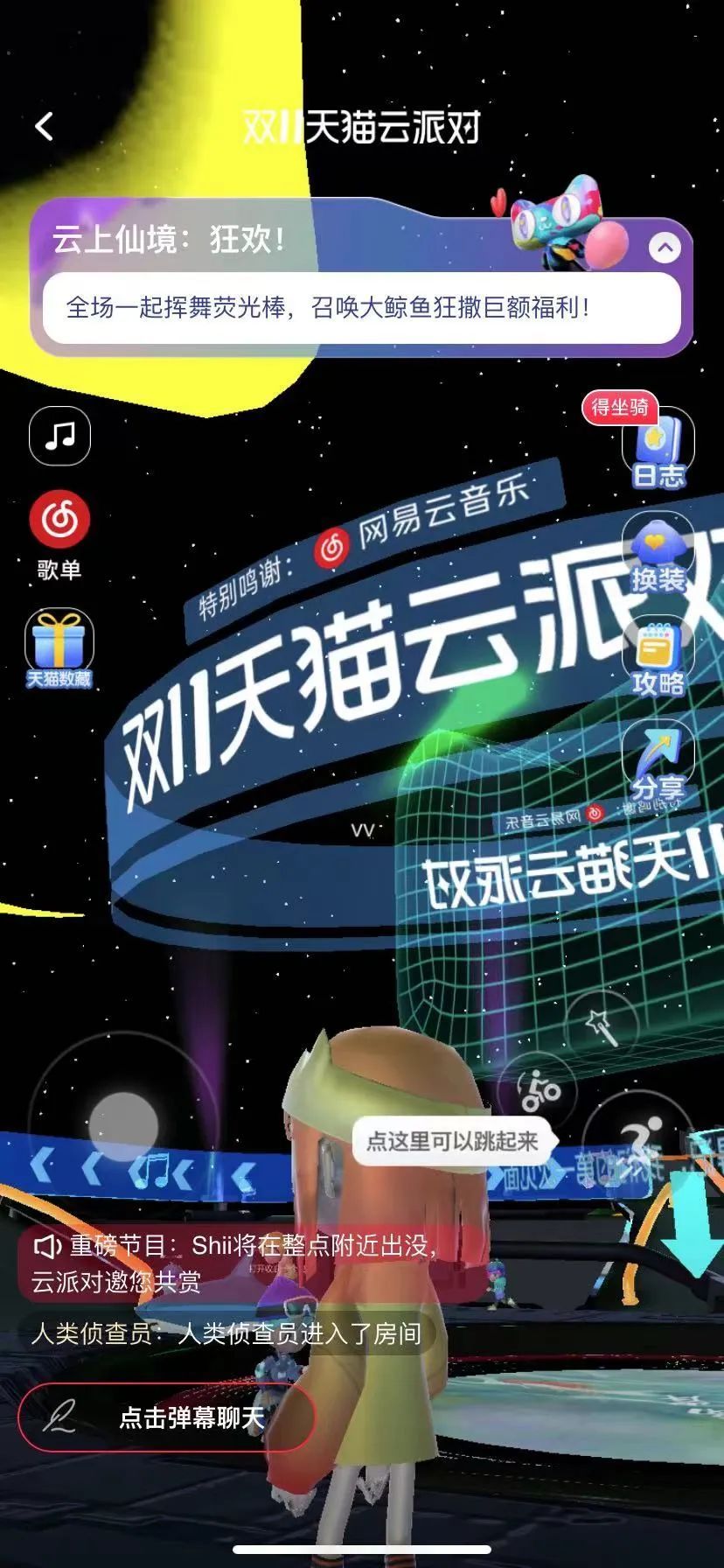Open the 点击弹幕聊天 chat input
724x1568 pixels.
(x=166, y=1417)
